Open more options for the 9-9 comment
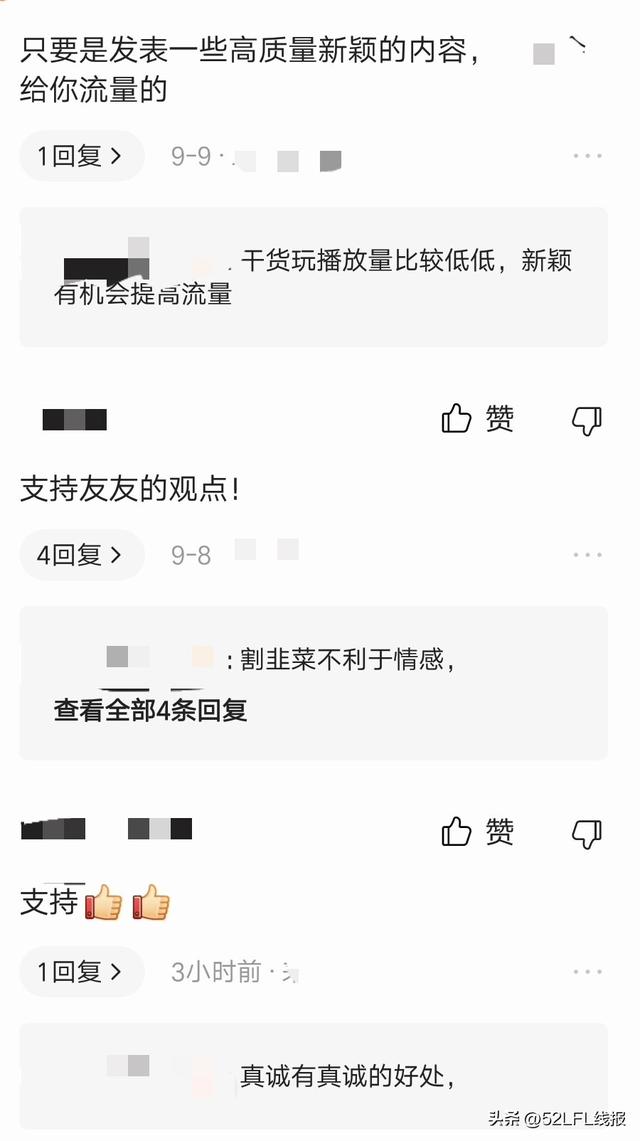The height and width of the screenshot is (1141, 640). click(587, 156)
